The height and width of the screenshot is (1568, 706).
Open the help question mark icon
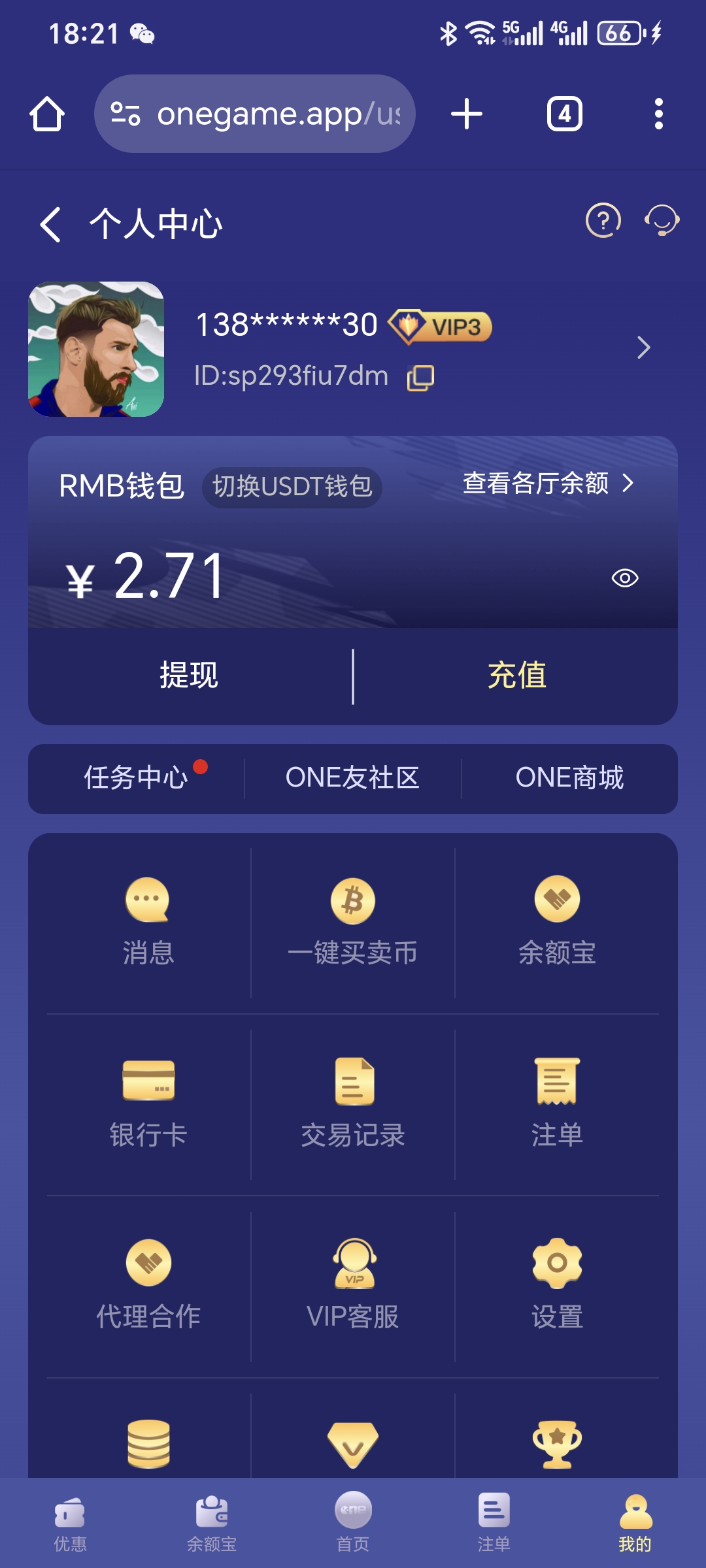coord(603,221)
